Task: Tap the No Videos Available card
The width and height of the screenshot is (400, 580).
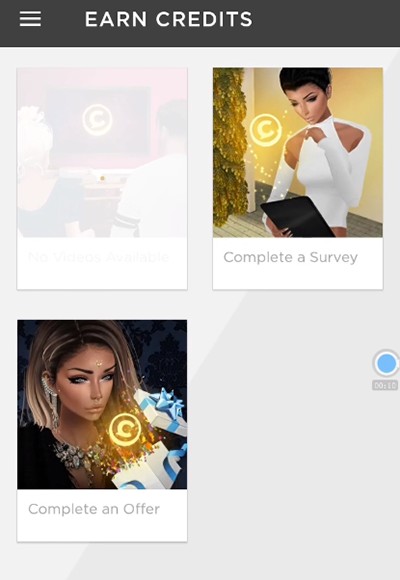Action: click(102, 178)
